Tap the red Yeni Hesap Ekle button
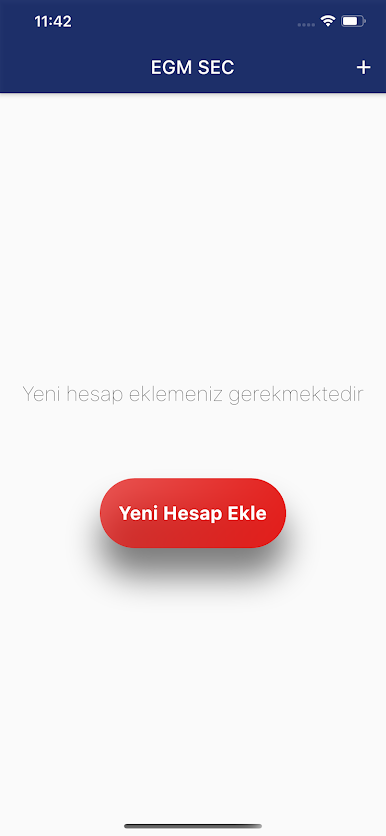386x836 pixels. [193, 513]
